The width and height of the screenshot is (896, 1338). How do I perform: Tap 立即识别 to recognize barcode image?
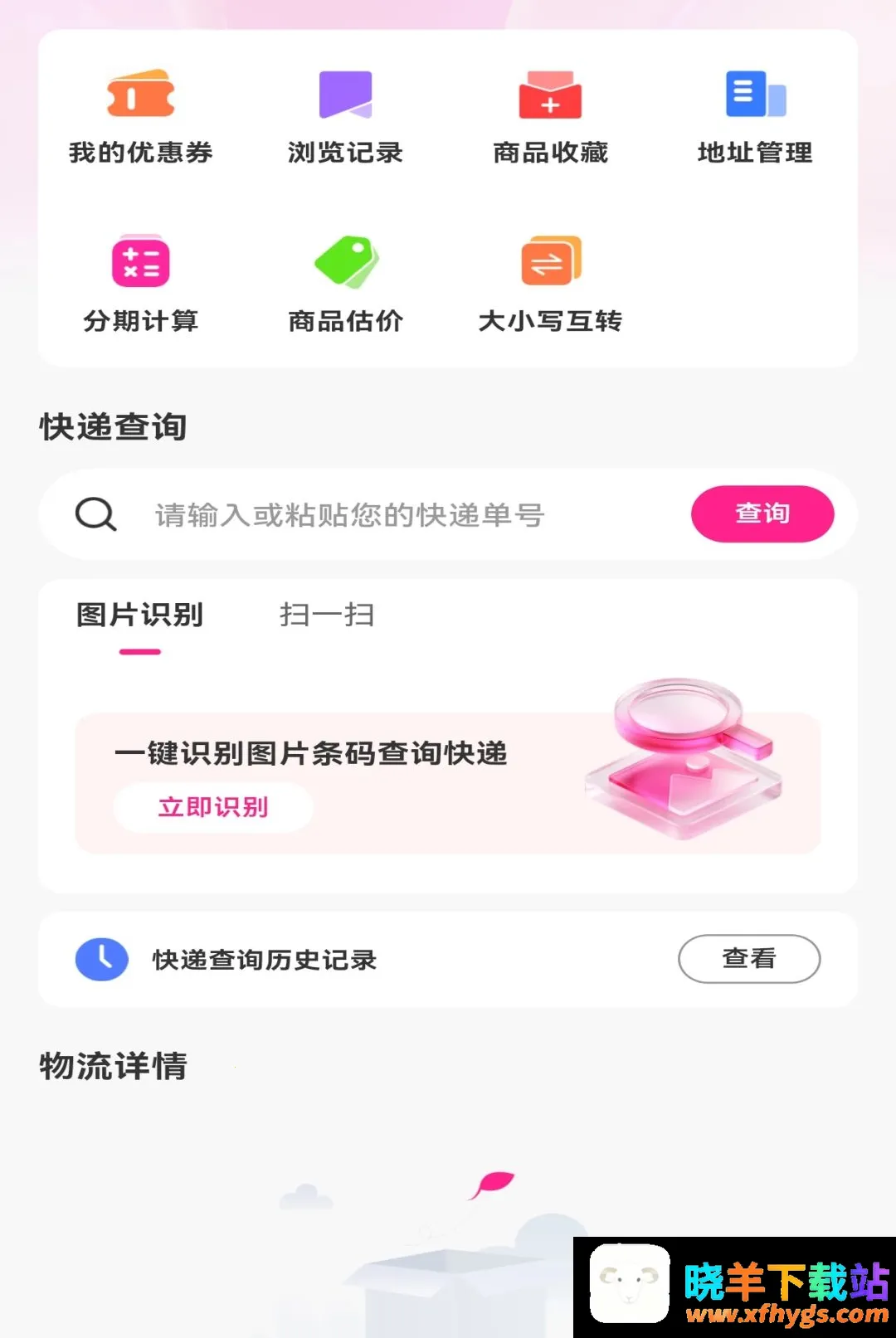click(x=213, y=807)
